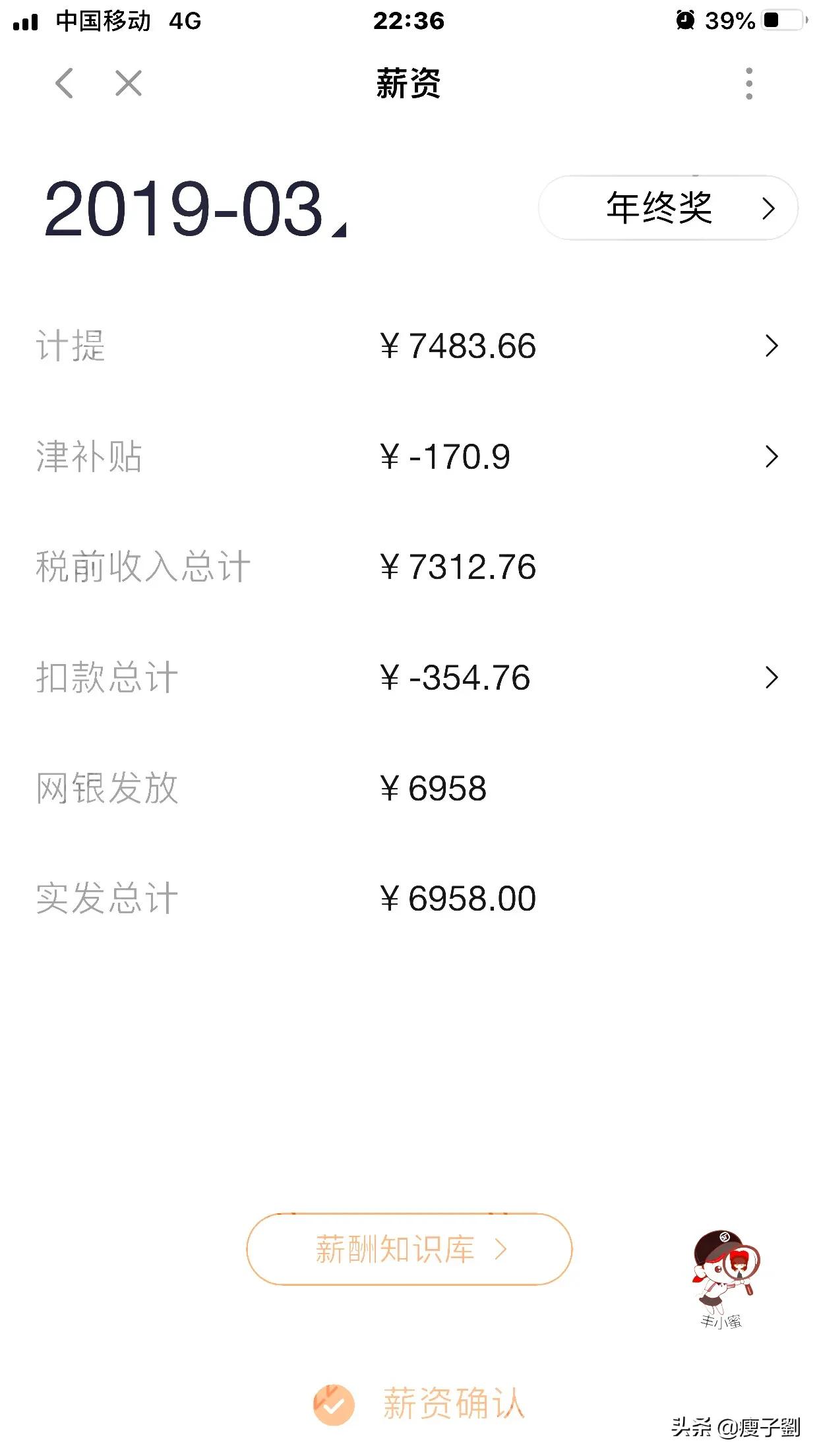Open the three-dot overflow menu
This screenshot has width=819, height=1456.
tap(747, 84)
